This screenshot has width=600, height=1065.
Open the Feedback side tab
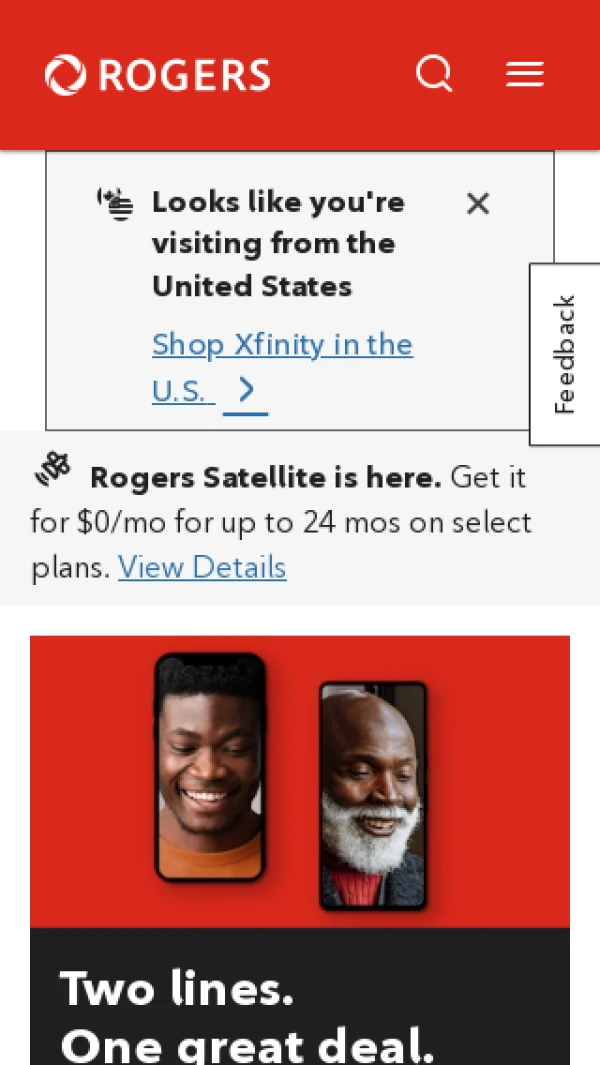pos(565,354)
